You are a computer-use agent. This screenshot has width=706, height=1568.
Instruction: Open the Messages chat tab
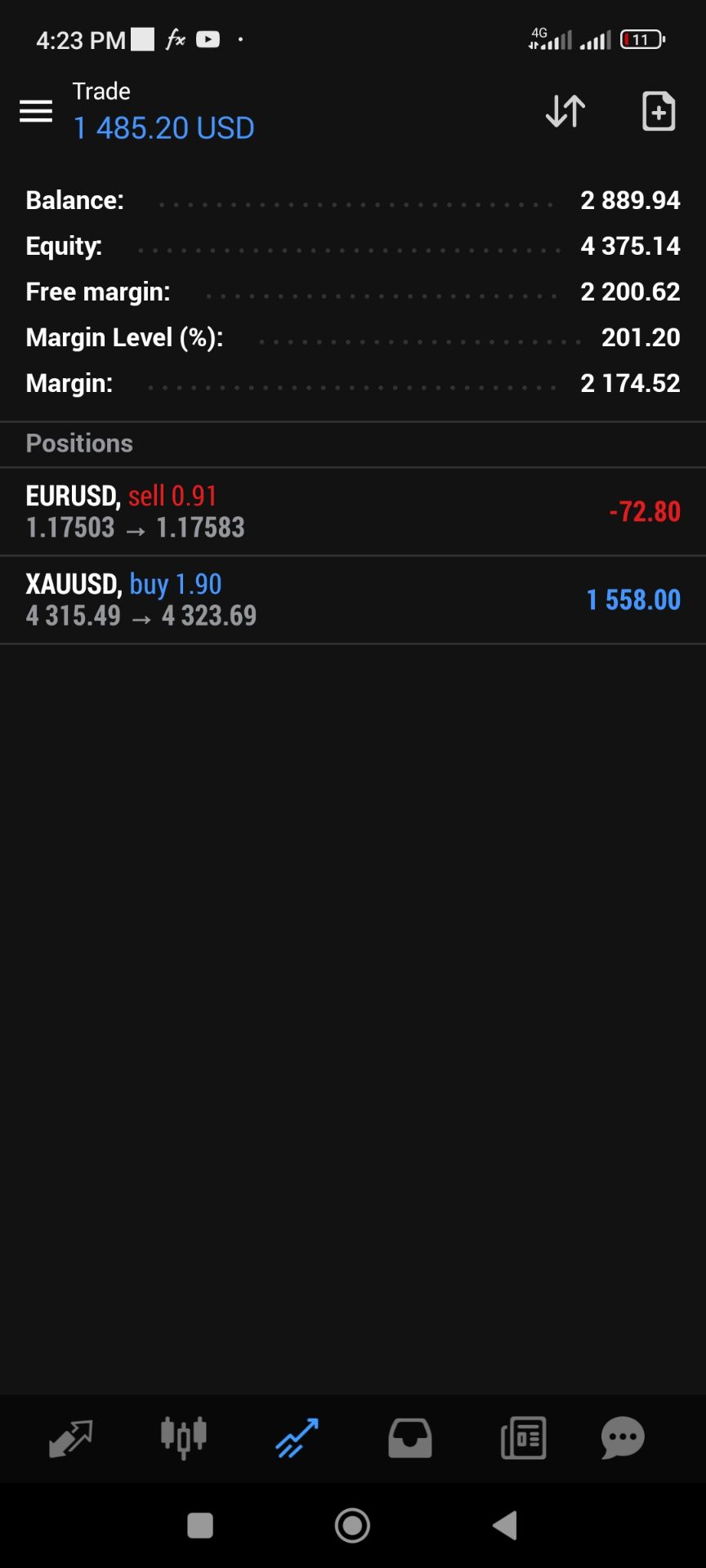coord(623,1438)
